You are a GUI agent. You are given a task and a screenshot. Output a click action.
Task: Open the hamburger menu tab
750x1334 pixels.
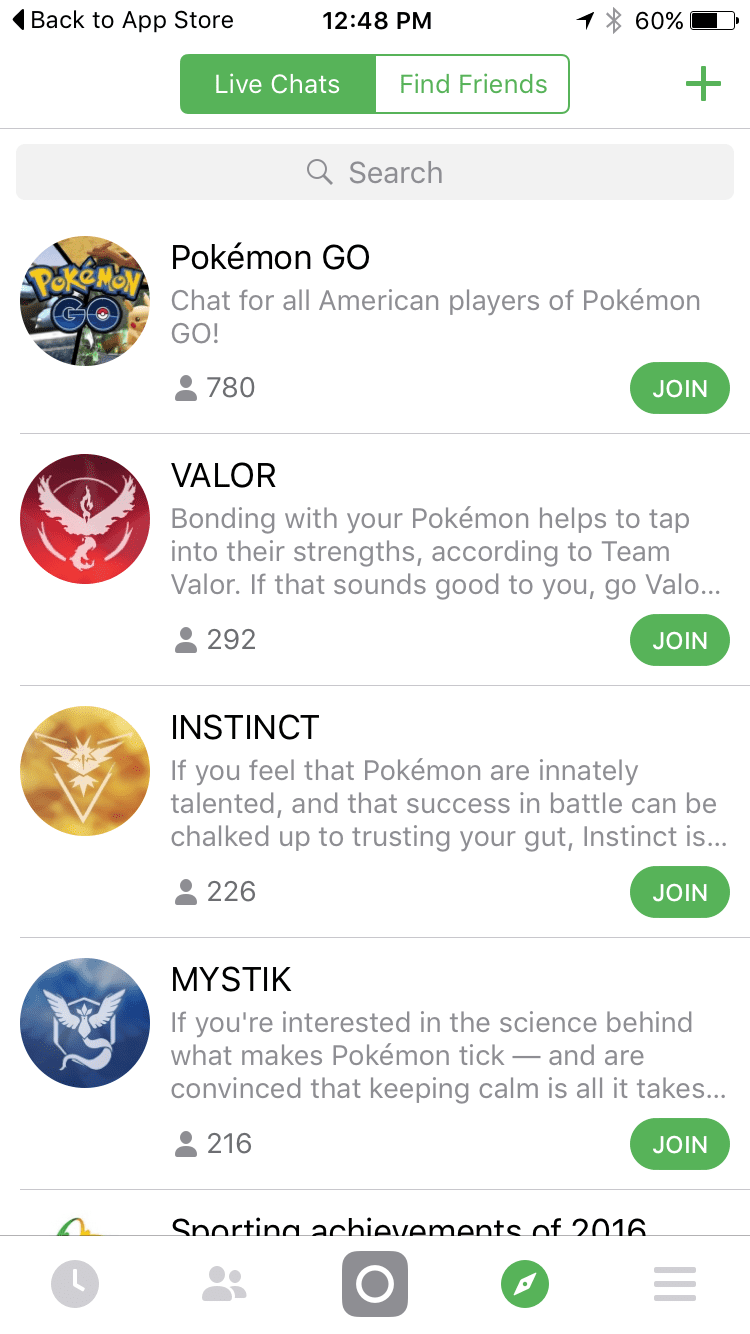[675, 1284]
